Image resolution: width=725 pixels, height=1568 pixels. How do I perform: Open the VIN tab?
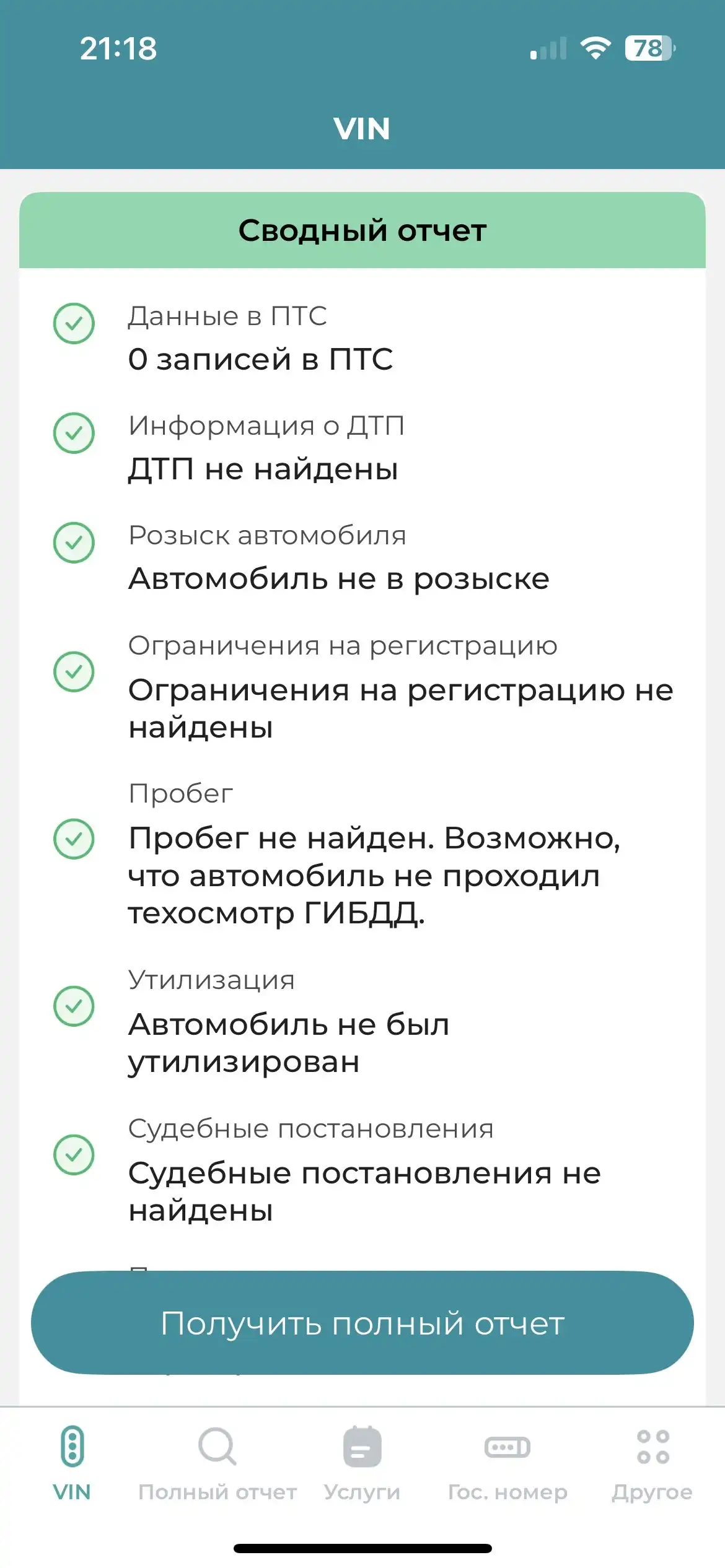[72, 1464]
